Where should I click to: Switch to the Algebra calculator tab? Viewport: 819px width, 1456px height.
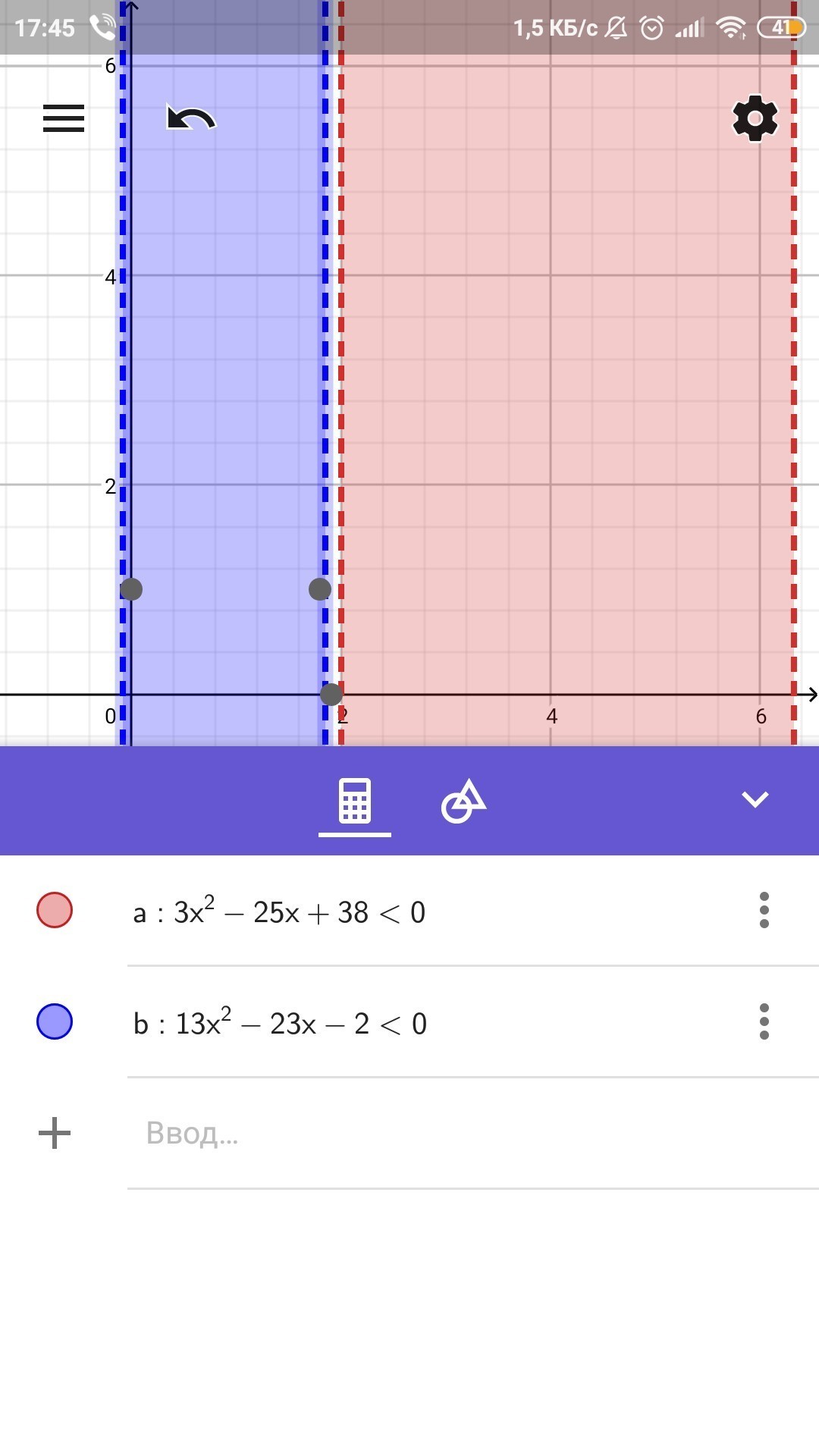coord(355,801)
